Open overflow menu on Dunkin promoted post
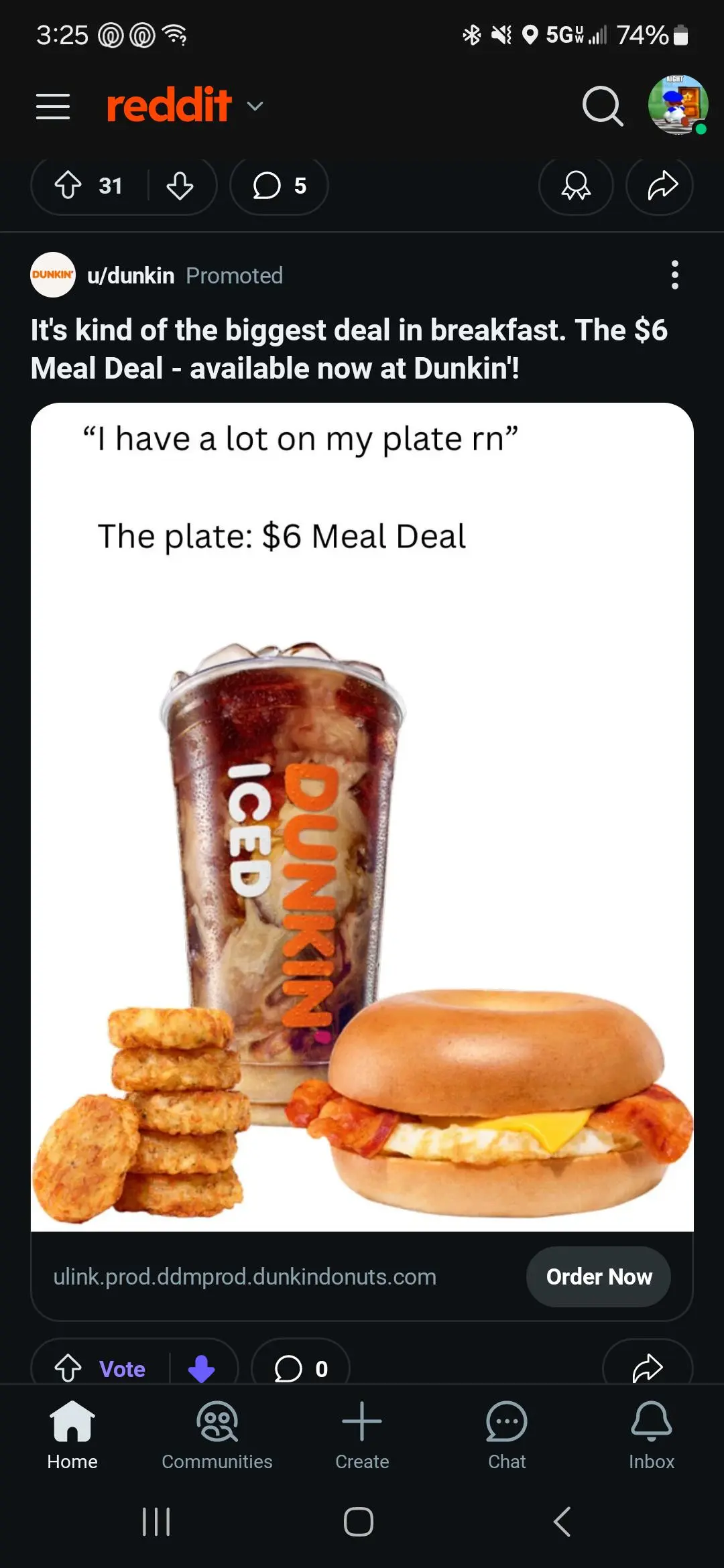This screenshot has height=1568, width=724. tap(674, 275)
